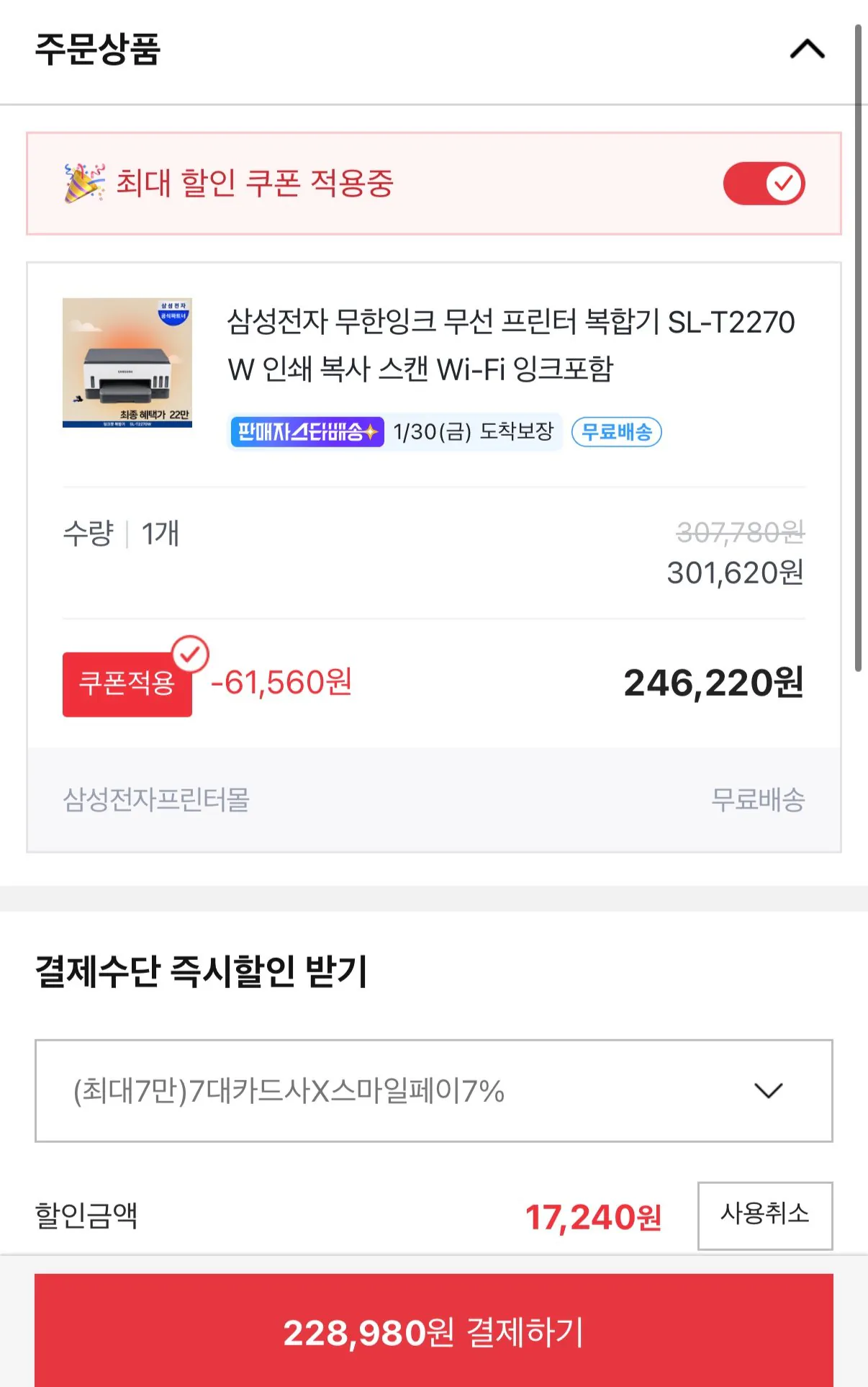
Task: Toggle off 최대 할인 쿠폰 적용중
Action: click(x=764, y=184)
